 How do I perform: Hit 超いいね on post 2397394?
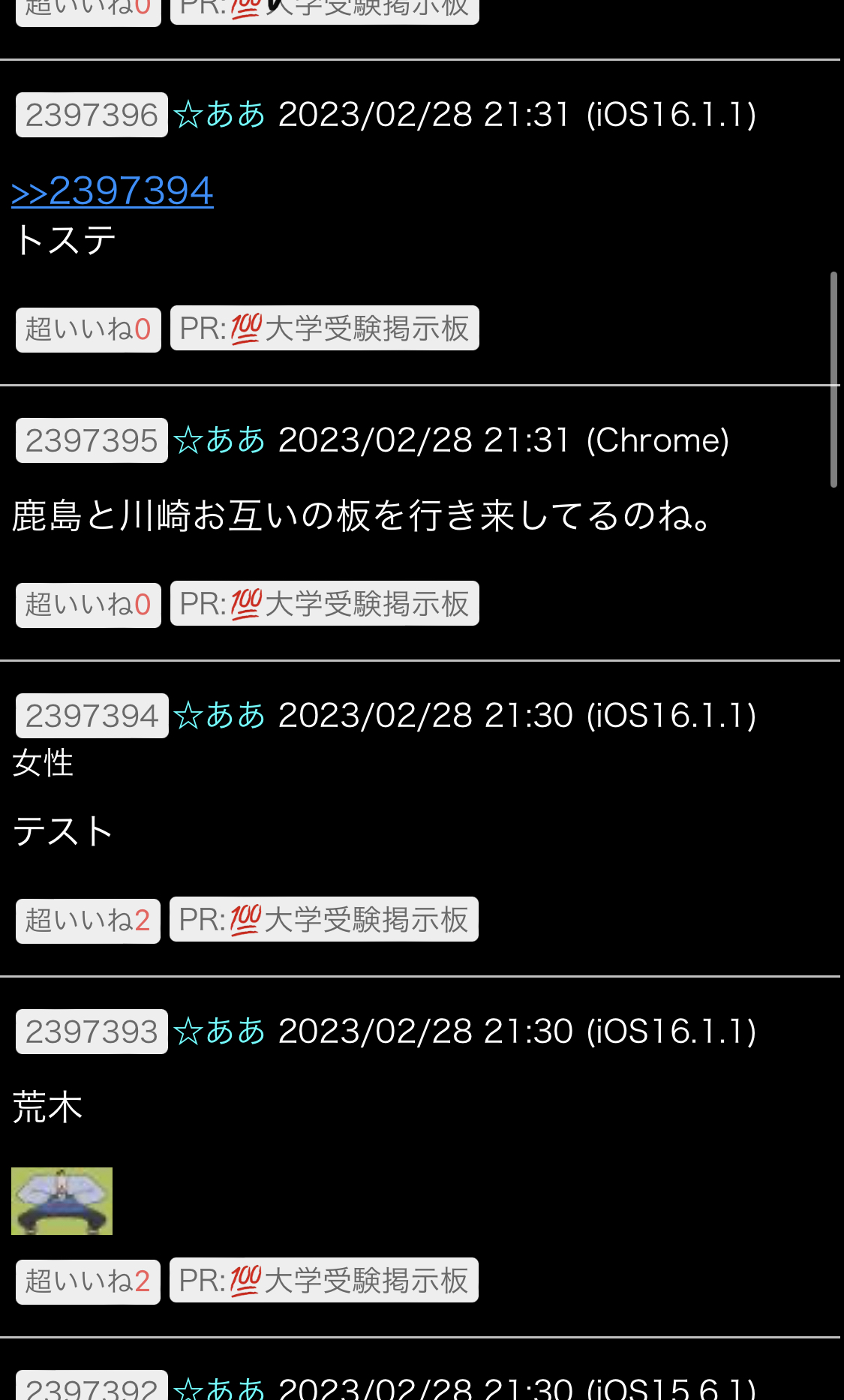pos(88,921)
